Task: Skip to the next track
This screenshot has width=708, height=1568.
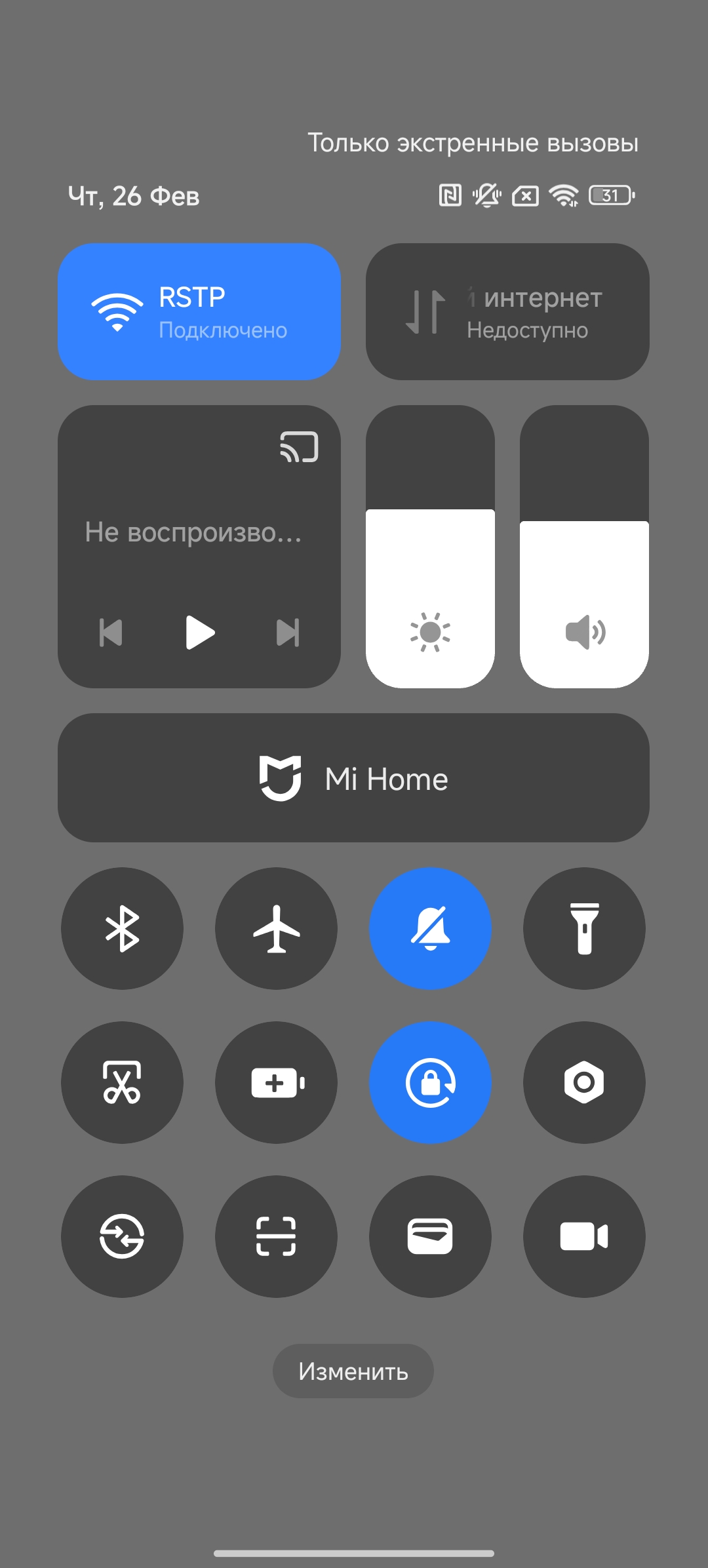Action: point(288,633)
